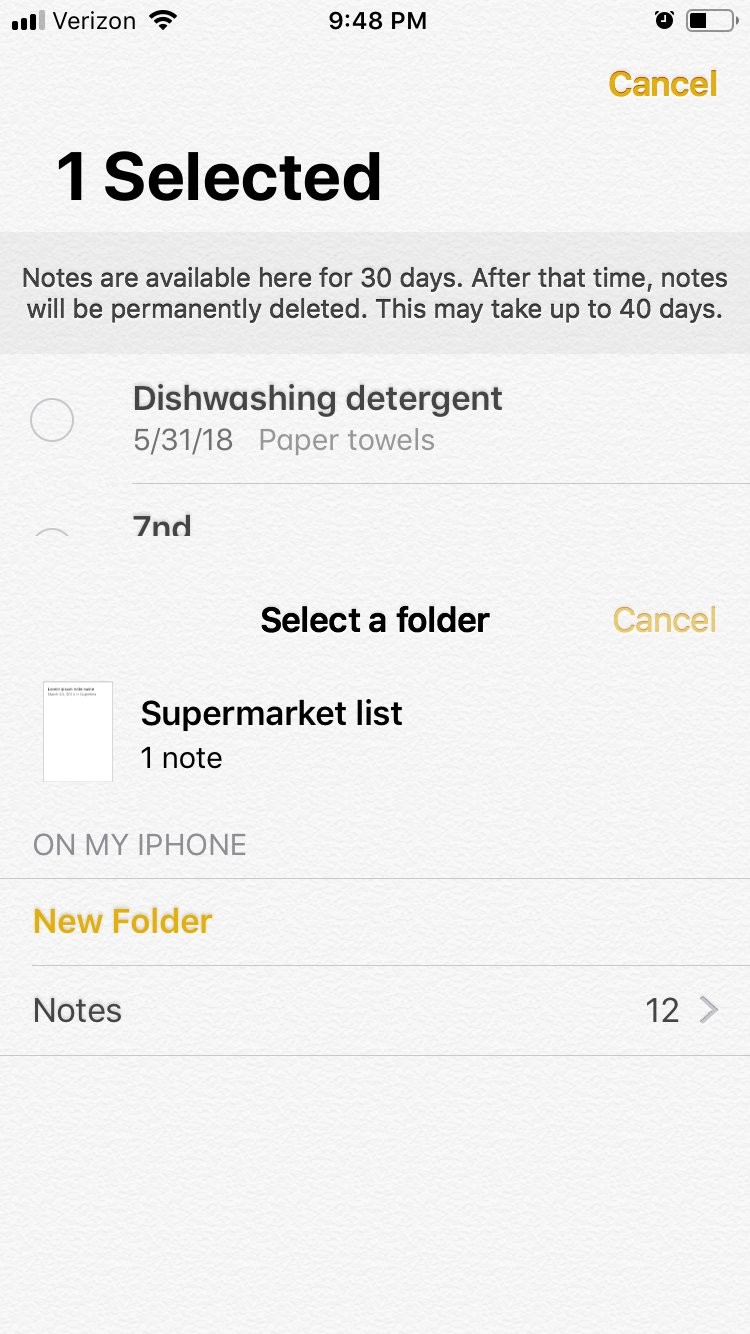This screenshot has height=1334, width=750.
Task: Tap the note count label showing 1 note
Action: coord(181,758)
